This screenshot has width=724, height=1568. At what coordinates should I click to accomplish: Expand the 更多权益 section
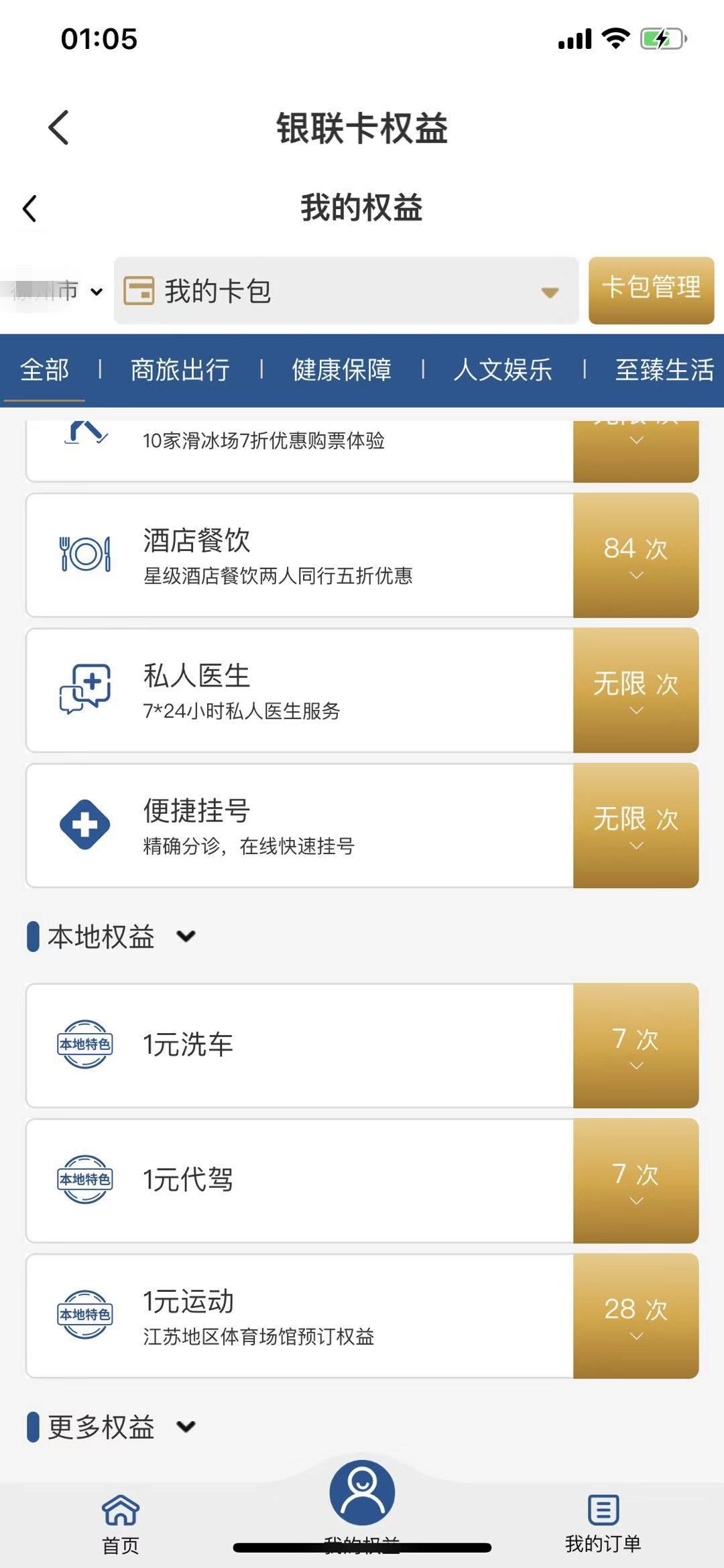pos(186,1427)
